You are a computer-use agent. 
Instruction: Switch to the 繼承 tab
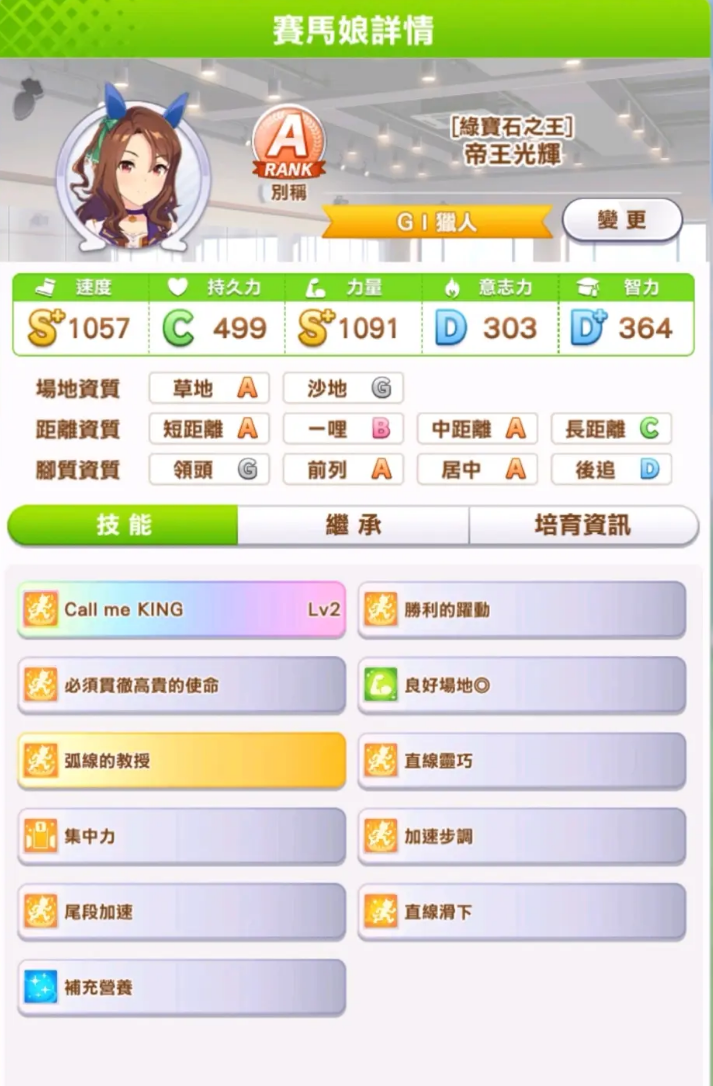tap(353, 525)
